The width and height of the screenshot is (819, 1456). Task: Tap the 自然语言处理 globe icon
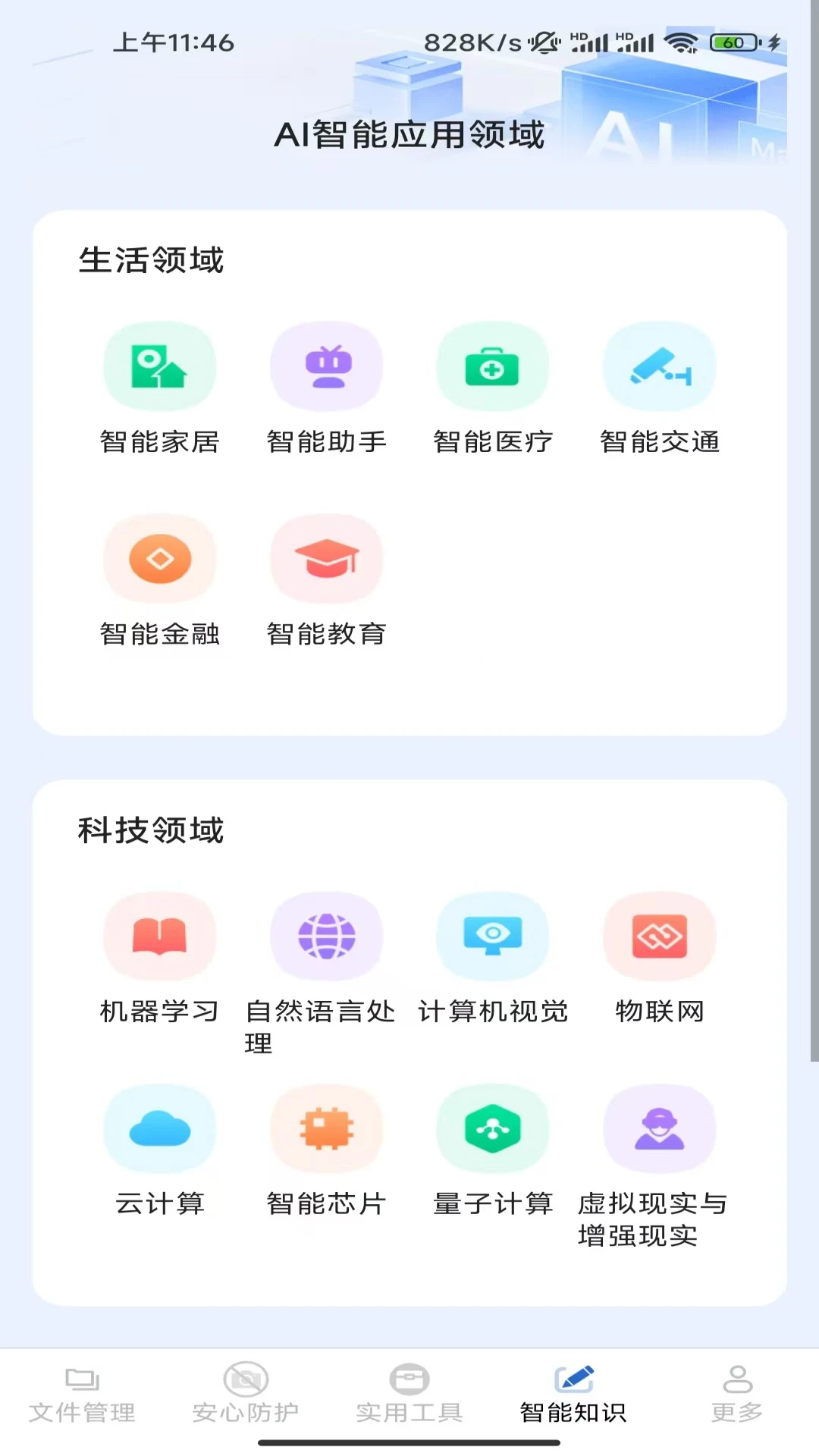(327, 937)
